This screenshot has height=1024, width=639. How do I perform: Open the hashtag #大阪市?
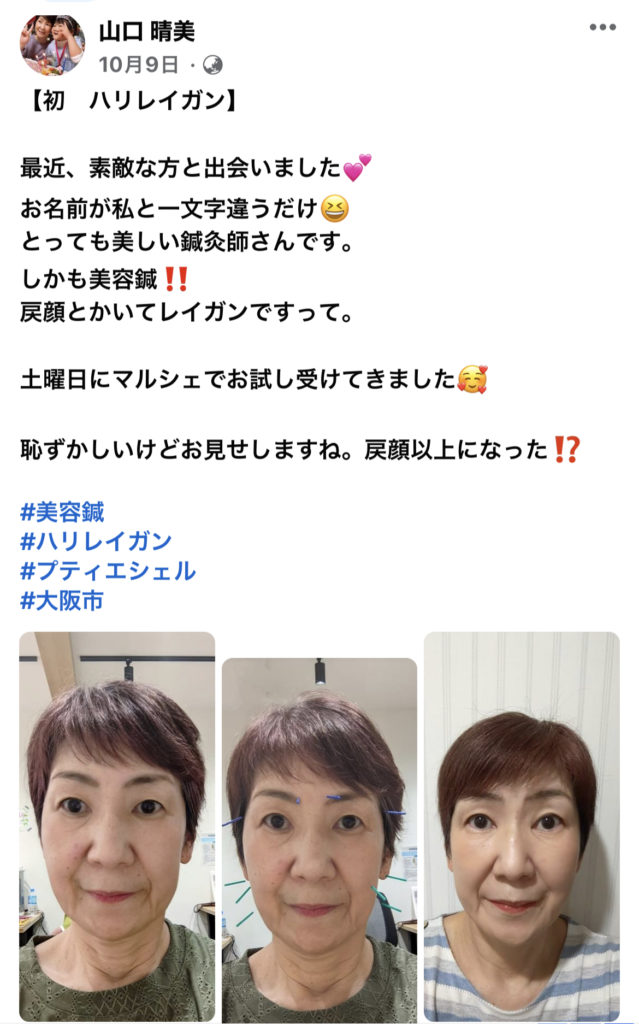click(x=62, y=601)
